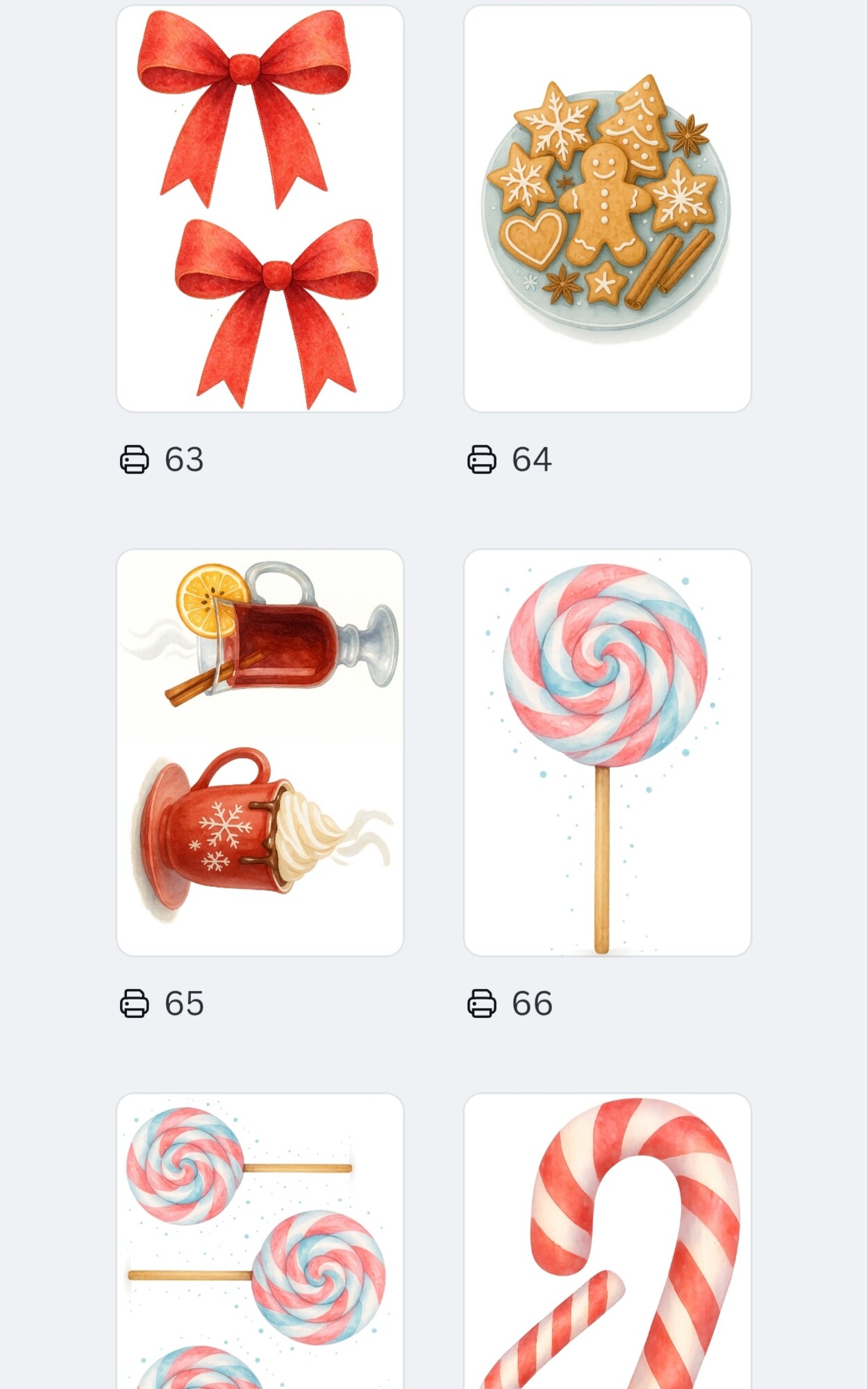Open the gingerbread cookies plate card
This screenshot has height=1389, width=868.
(x=607, y=208)
